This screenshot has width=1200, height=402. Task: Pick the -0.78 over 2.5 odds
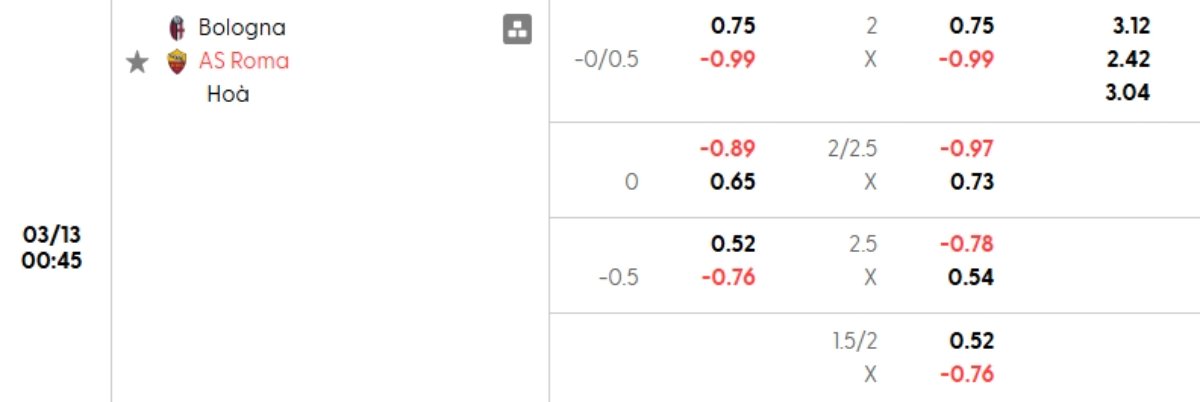968,244
